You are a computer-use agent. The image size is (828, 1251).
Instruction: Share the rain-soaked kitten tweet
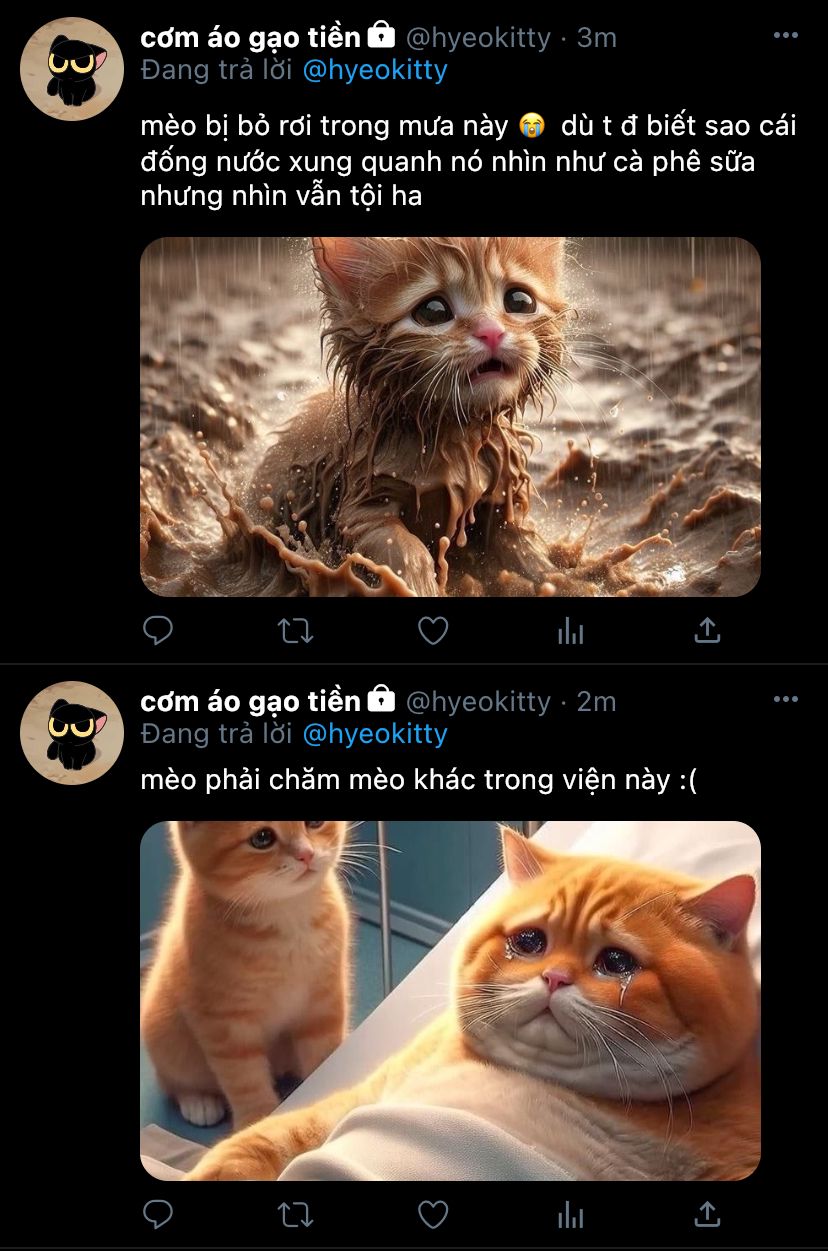(707, 631)
